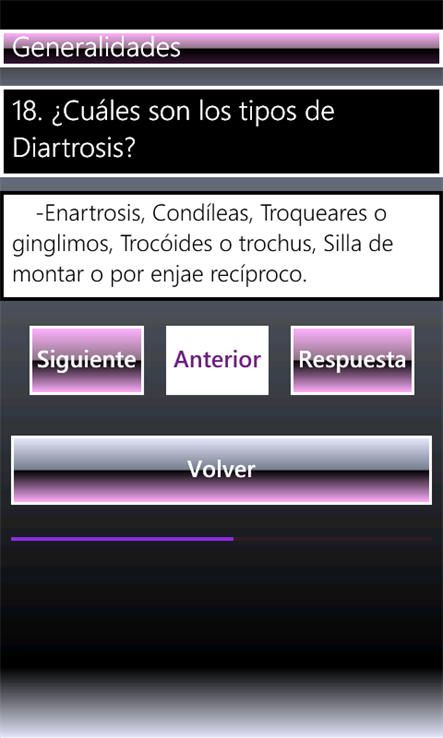Image resolution: width=443 pixels, height=738 pixels.
Task: Go to the next question with Siguiente
Action: coord(87,360)
